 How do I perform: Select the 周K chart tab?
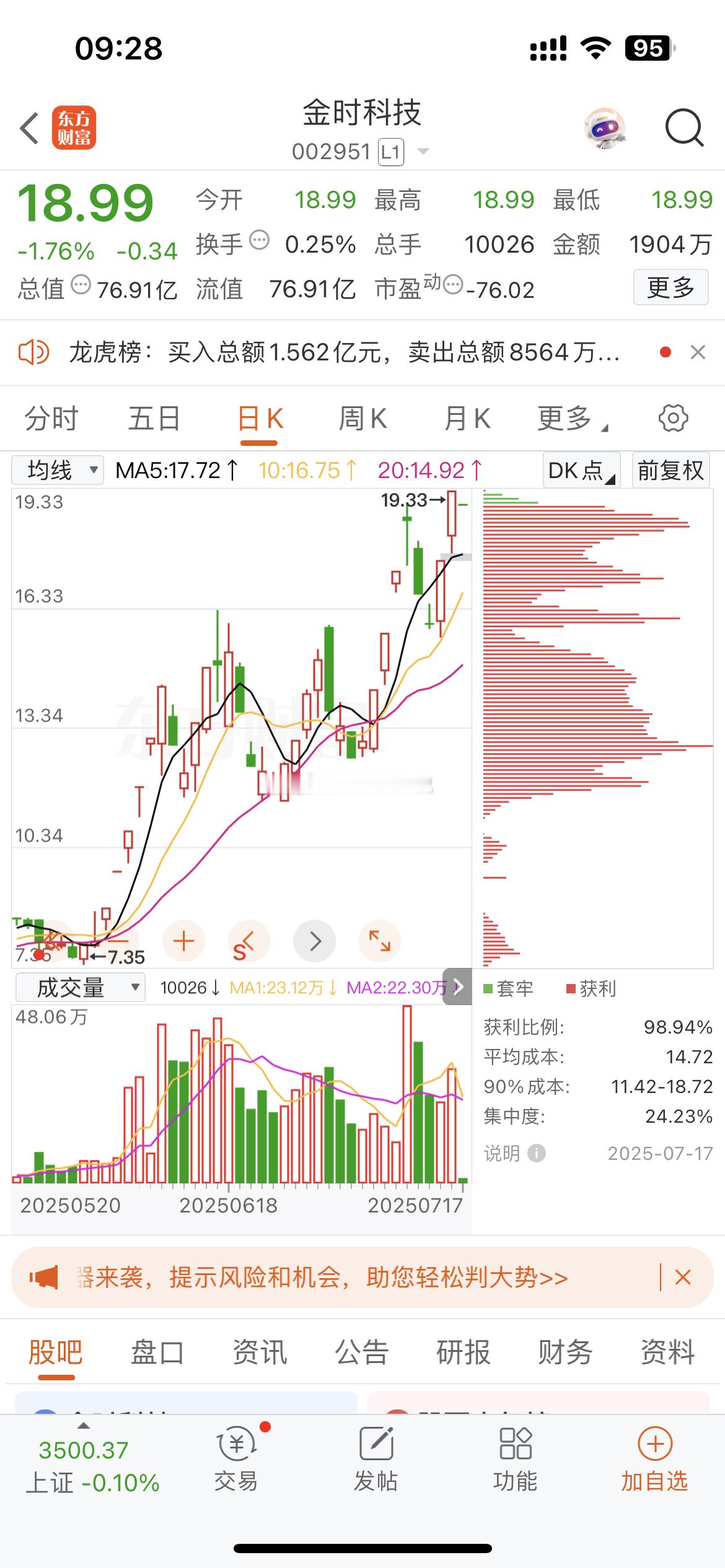tap(362, 419)
